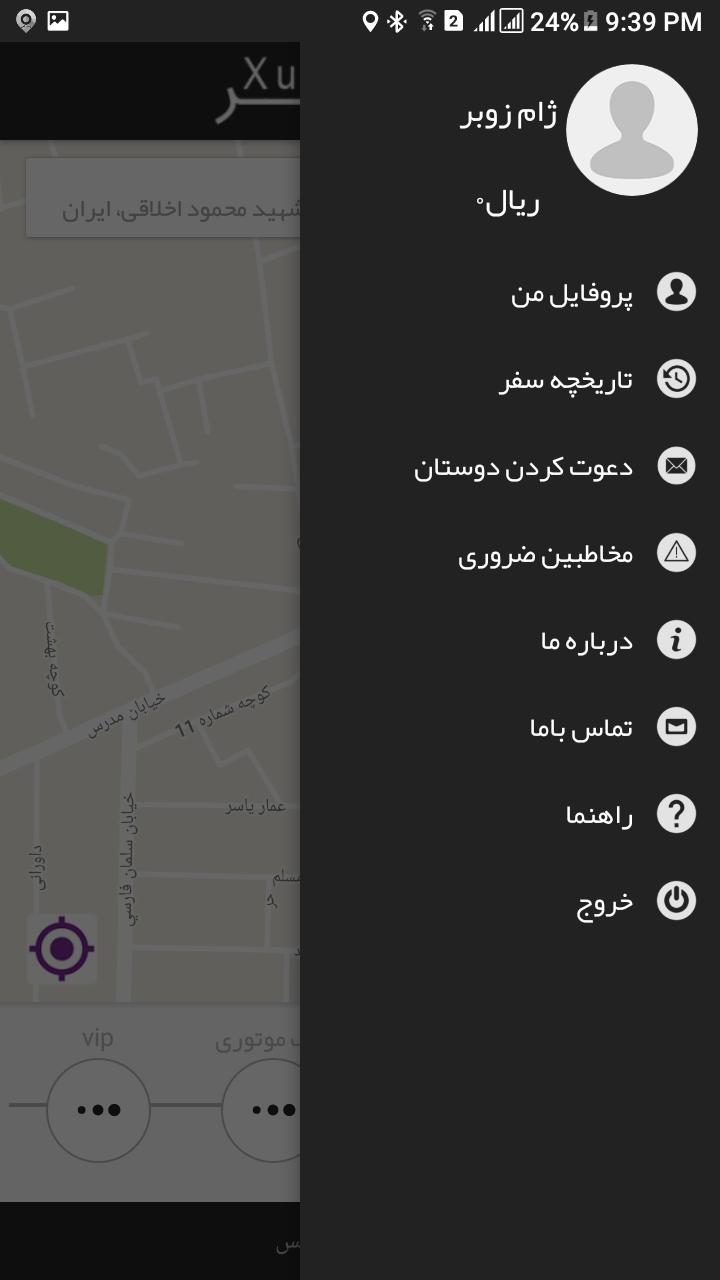Open تاریخچه سفر trip history

(567, 380)
